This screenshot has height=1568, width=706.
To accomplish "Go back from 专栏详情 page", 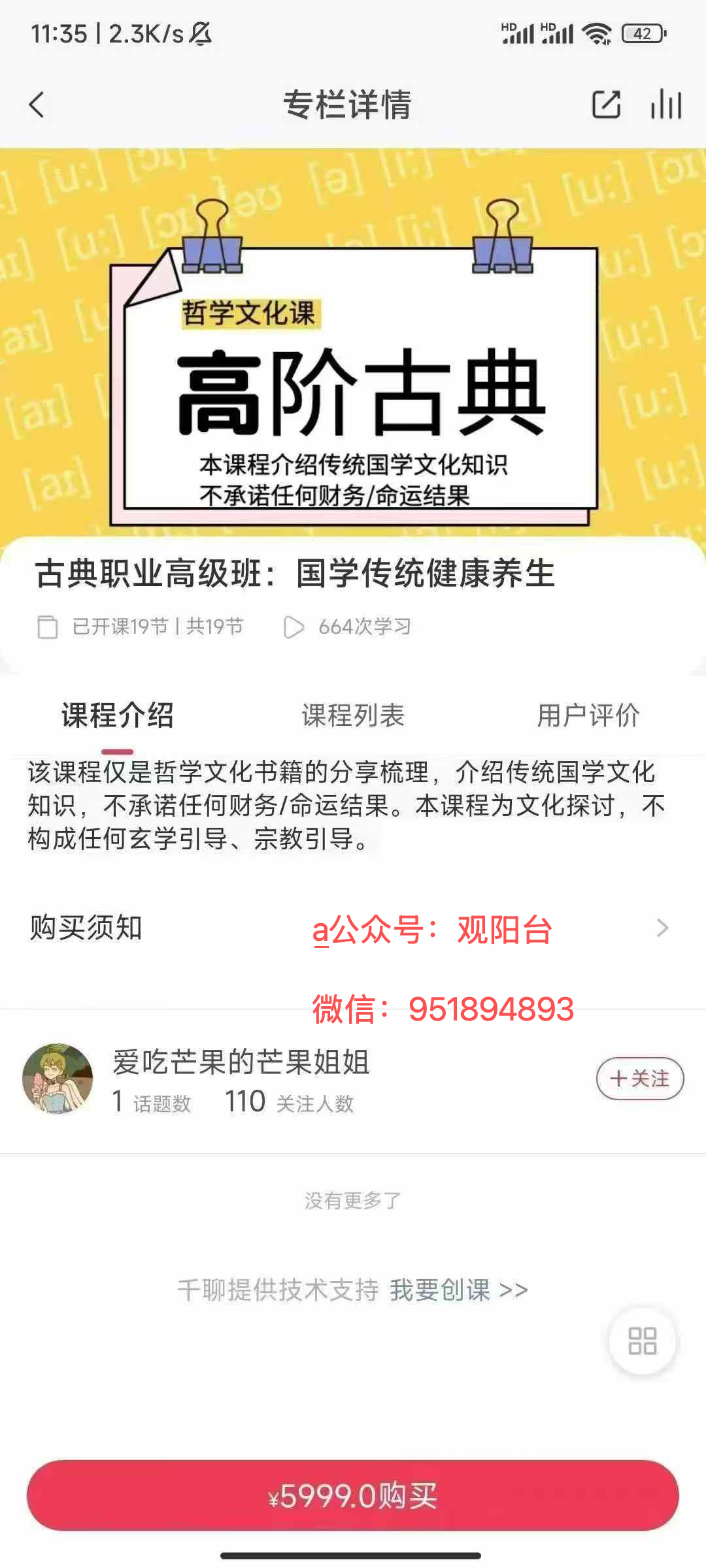I will pos(37,105).
